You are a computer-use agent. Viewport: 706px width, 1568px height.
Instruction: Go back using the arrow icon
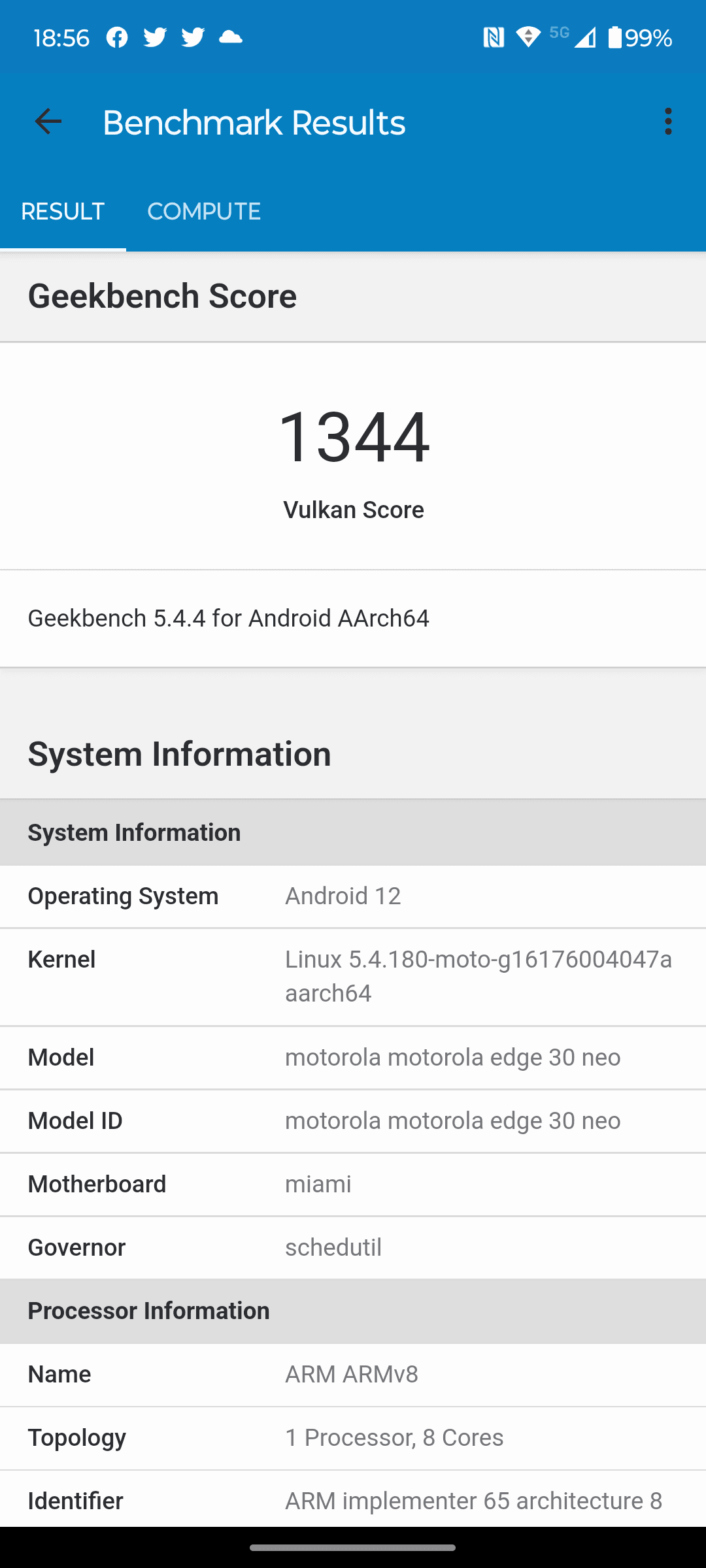tap(48, 122)
